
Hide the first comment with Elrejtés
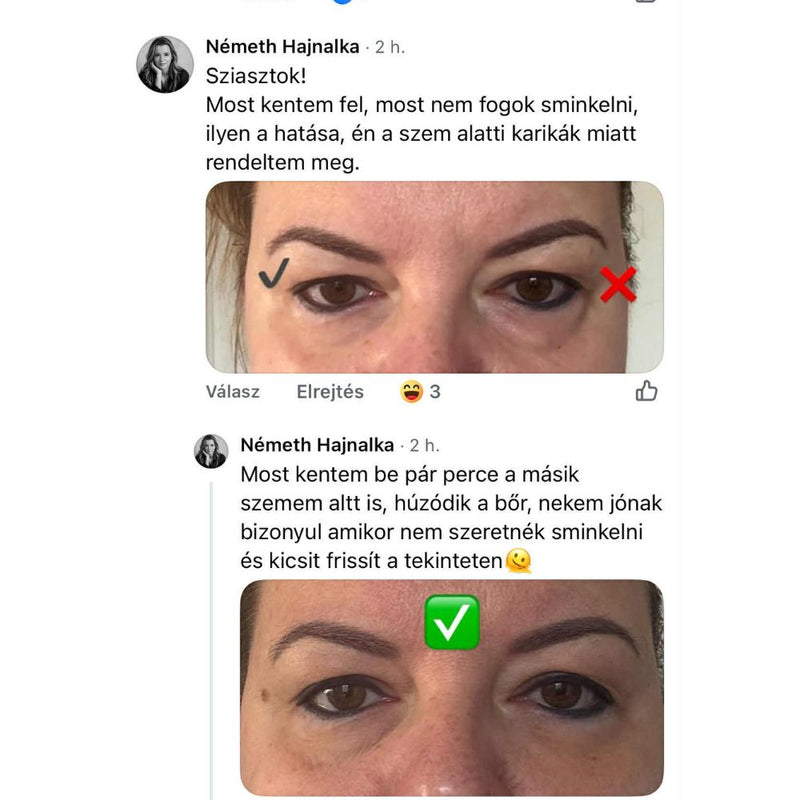[330, 392]
